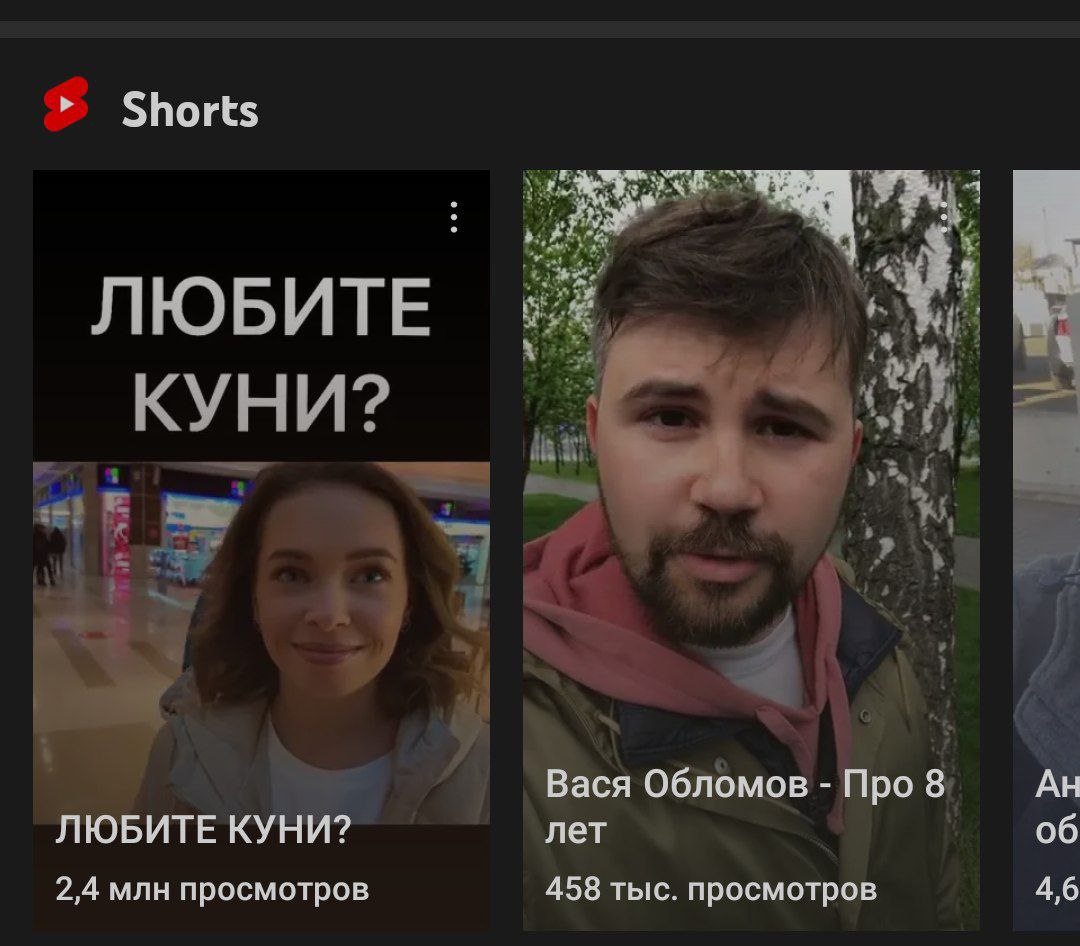Screen dimensions: 1080x946
Task: Open the three-dot menu on the Вася Обломов short
Action: [943, 217]
